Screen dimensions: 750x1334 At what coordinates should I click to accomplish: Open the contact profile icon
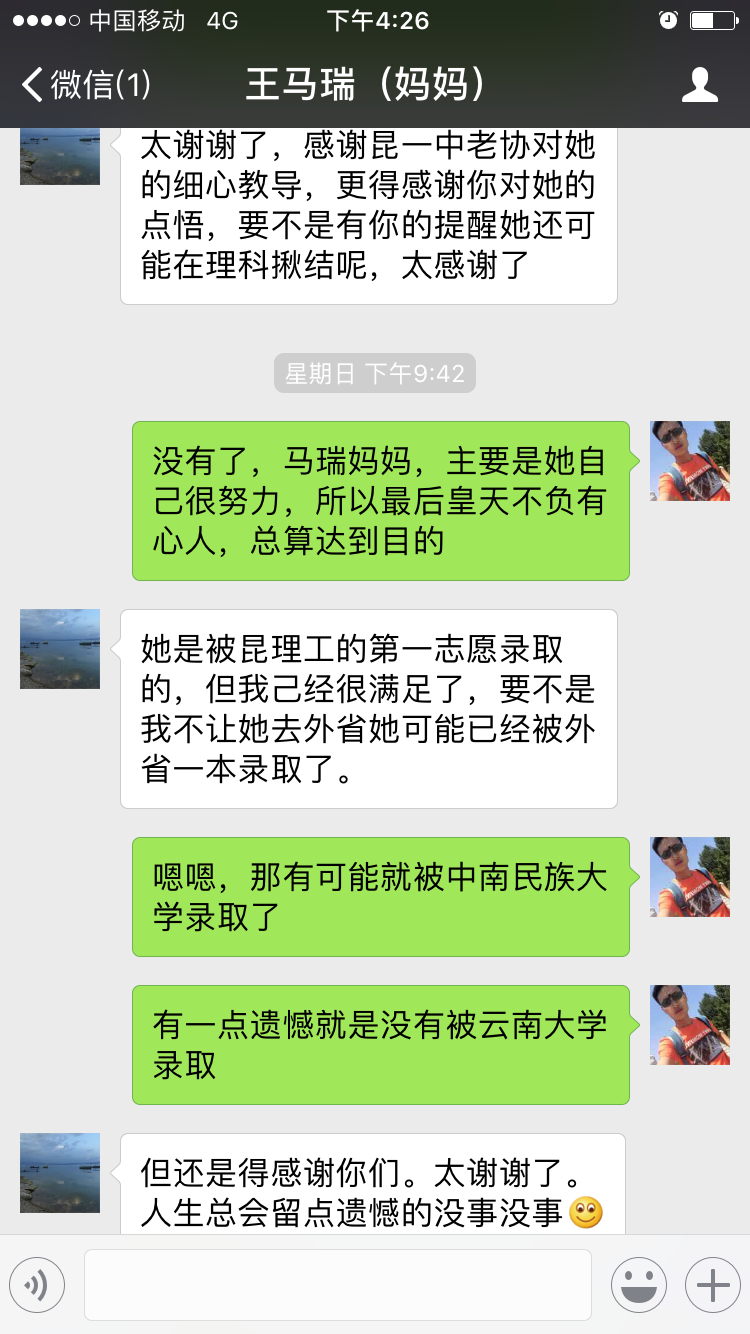(x=699, y=85)
